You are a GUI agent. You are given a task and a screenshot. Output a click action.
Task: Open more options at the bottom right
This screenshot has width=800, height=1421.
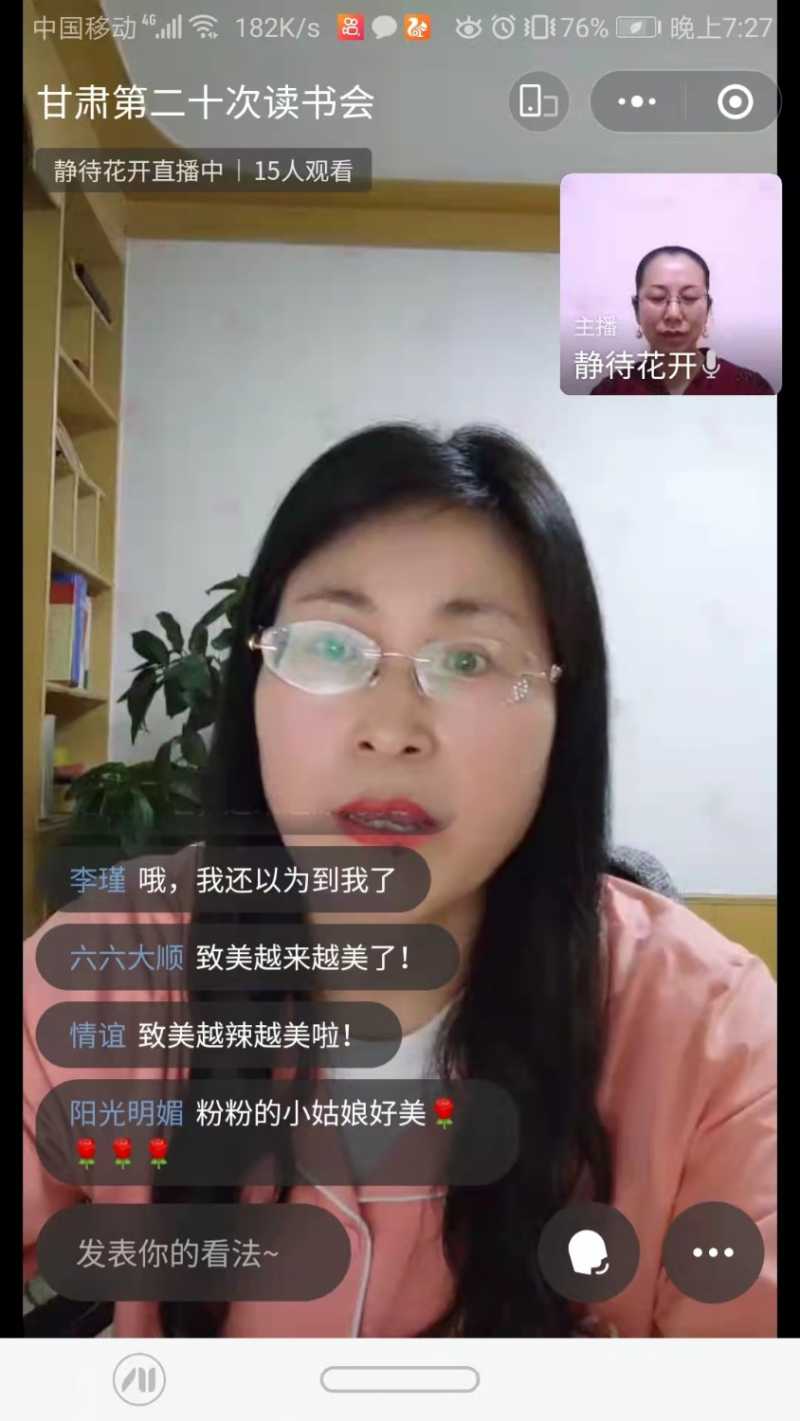(x=713, y=1252)
